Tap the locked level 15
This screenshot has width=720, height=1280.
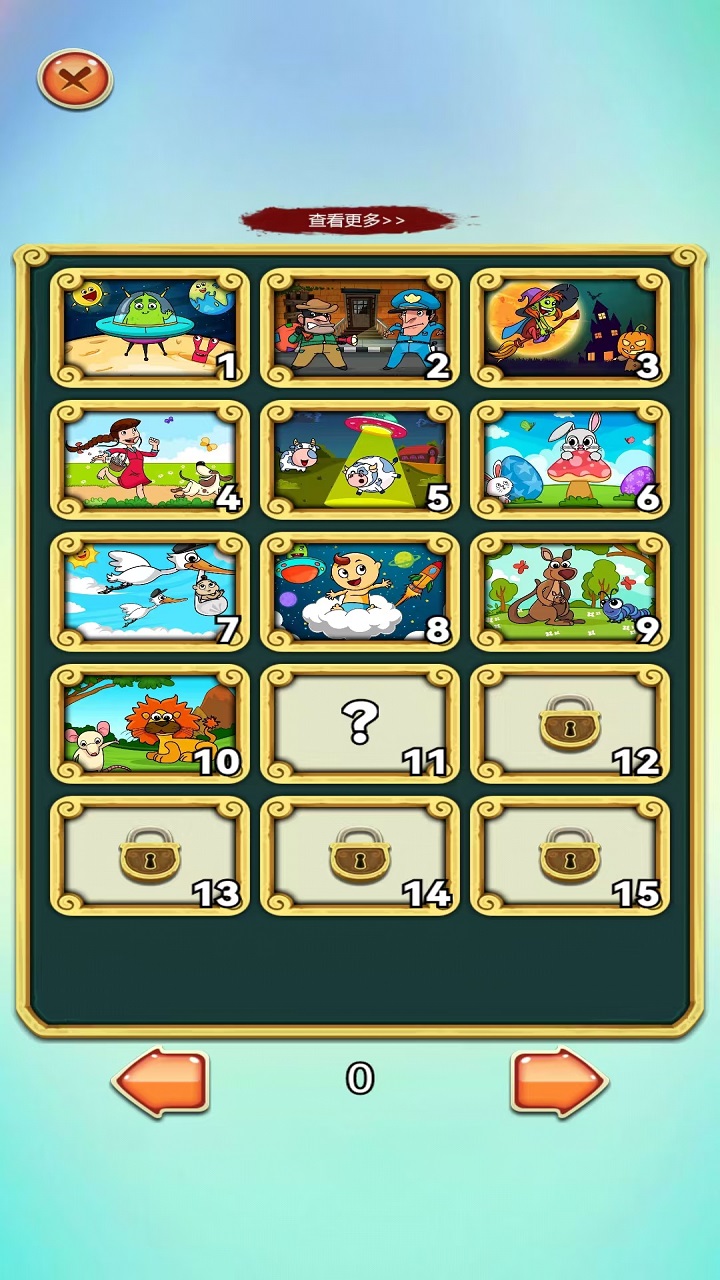[x=570, y=856]
